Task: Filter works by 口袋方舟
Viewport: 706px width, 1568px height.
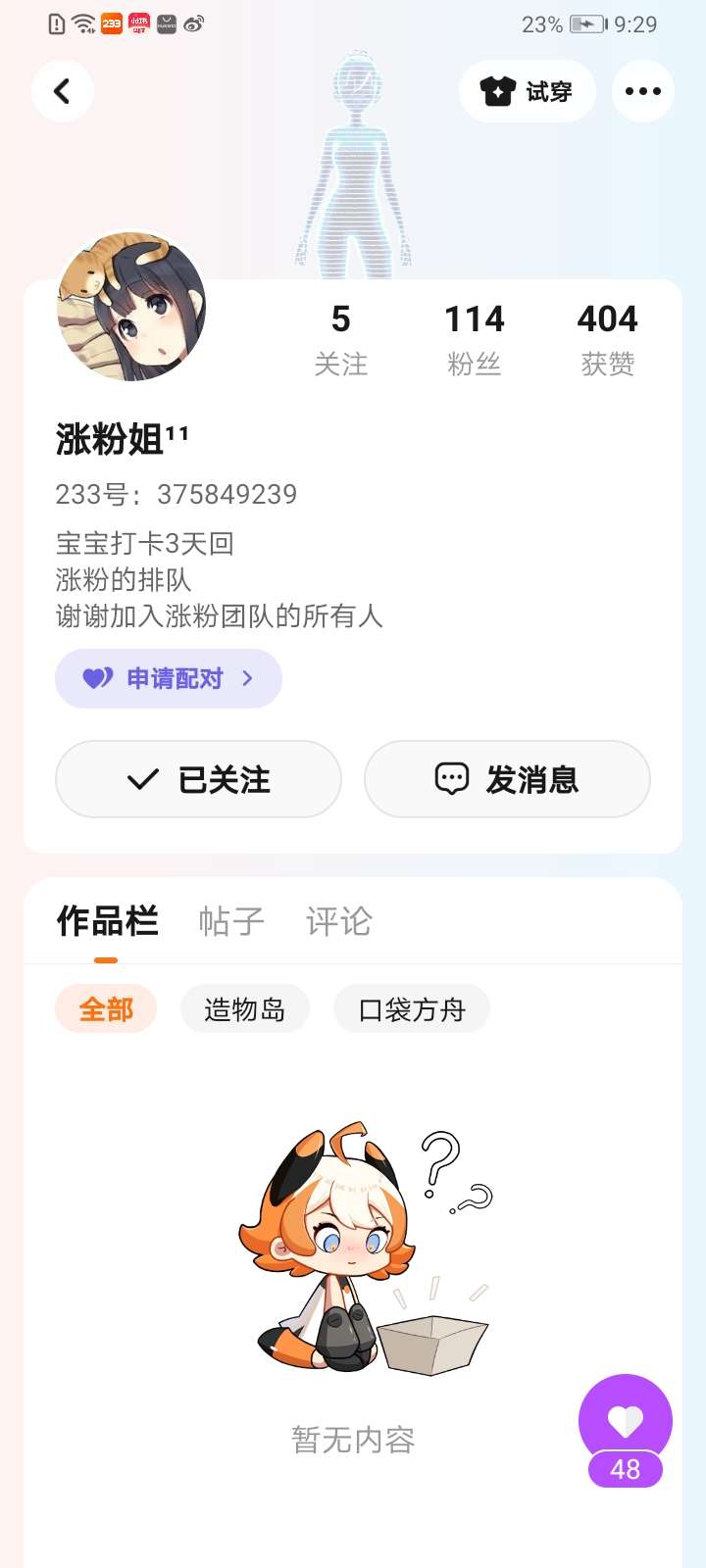Action: click(x=411, y=1008)
